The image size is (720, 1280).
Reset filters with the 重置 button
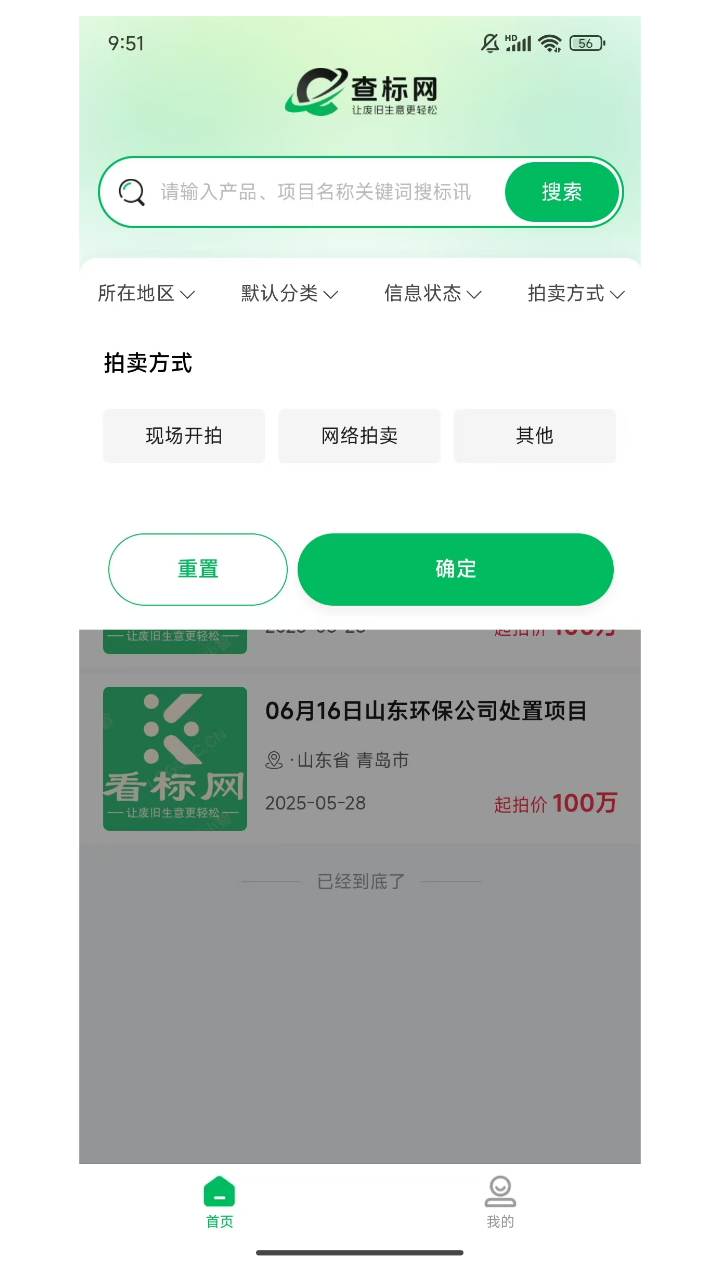198,569
